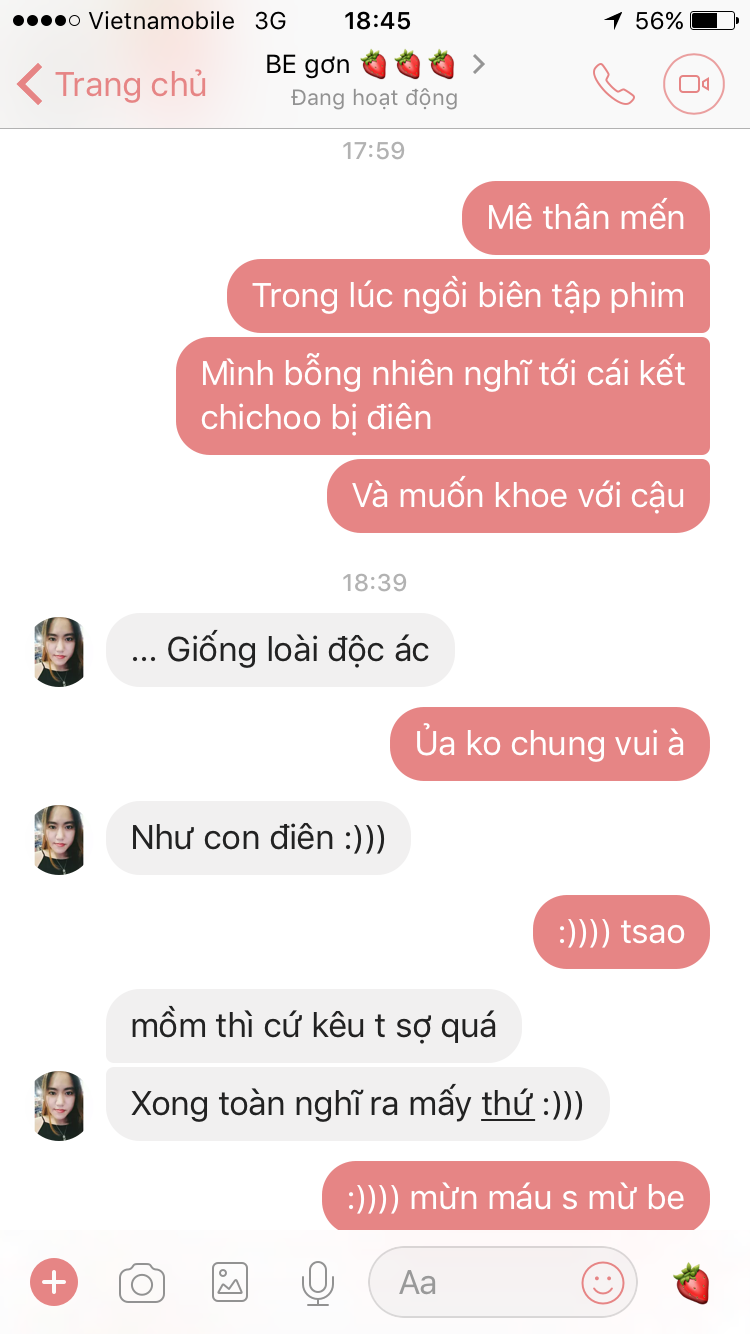
Task: Open the plus attachments menu
Action: [54, 1282]
